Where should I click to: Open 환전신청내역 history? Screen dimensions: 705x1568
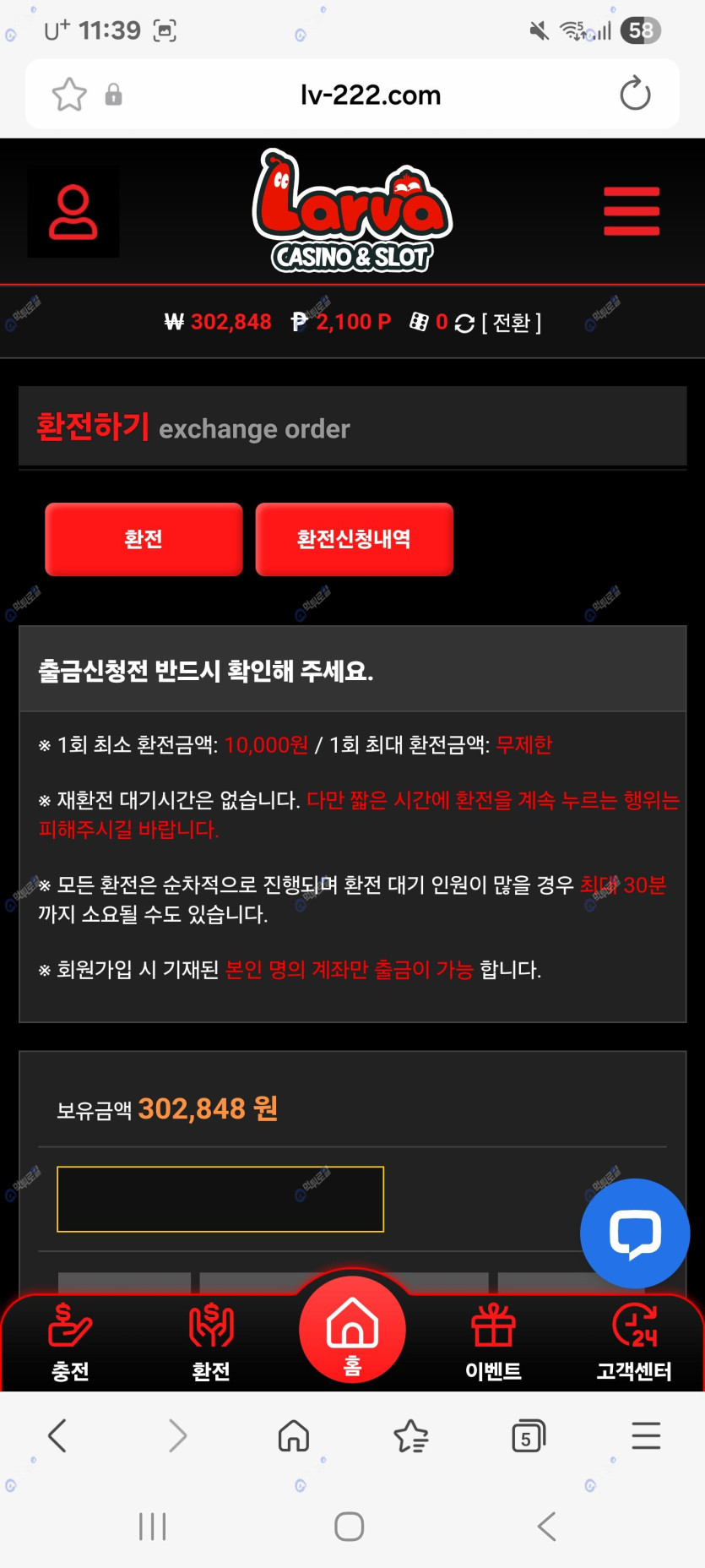pyautogui.click(x=354, y=539)
